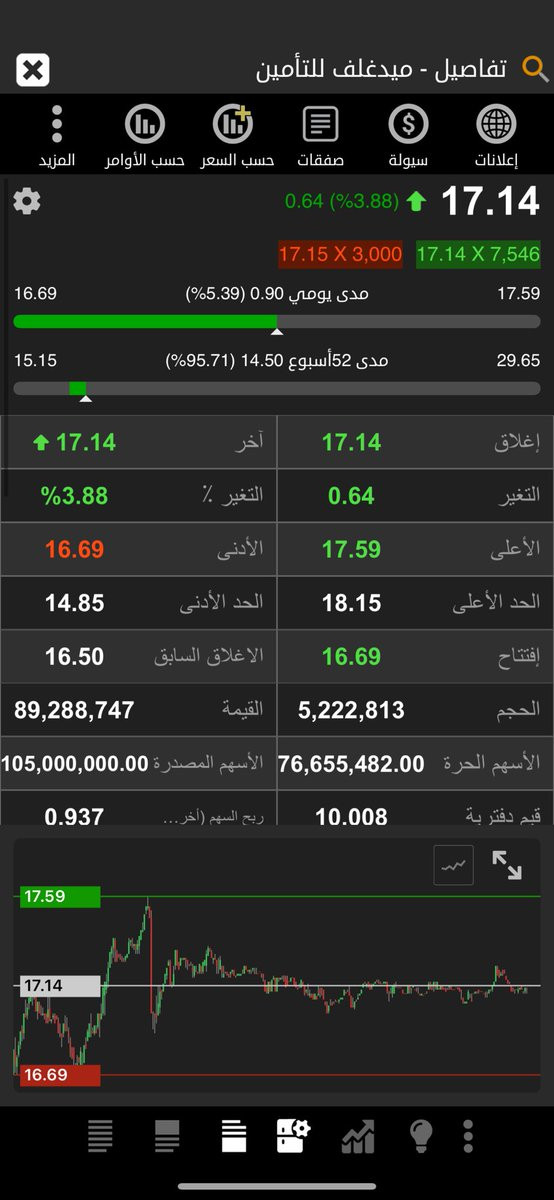
Task: Open the stock search magnifier
Action: 536,69
